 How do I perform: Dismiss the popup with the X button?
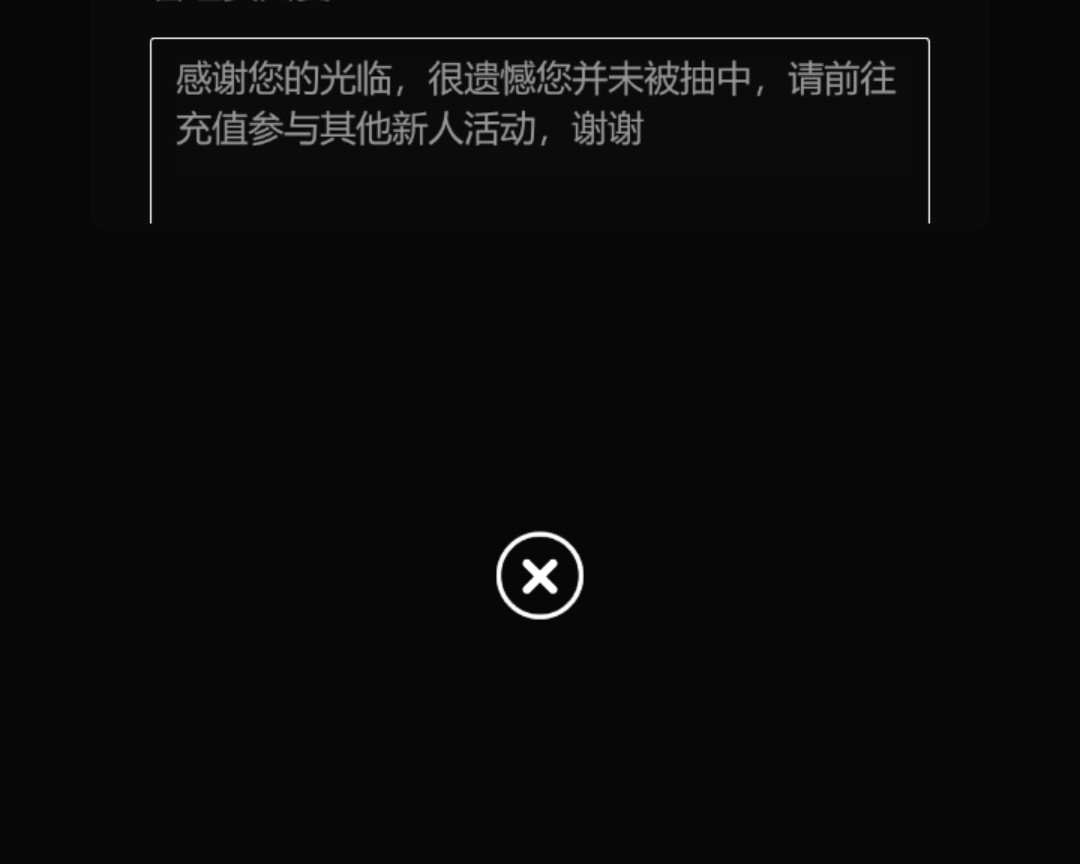tap(540, 576)
